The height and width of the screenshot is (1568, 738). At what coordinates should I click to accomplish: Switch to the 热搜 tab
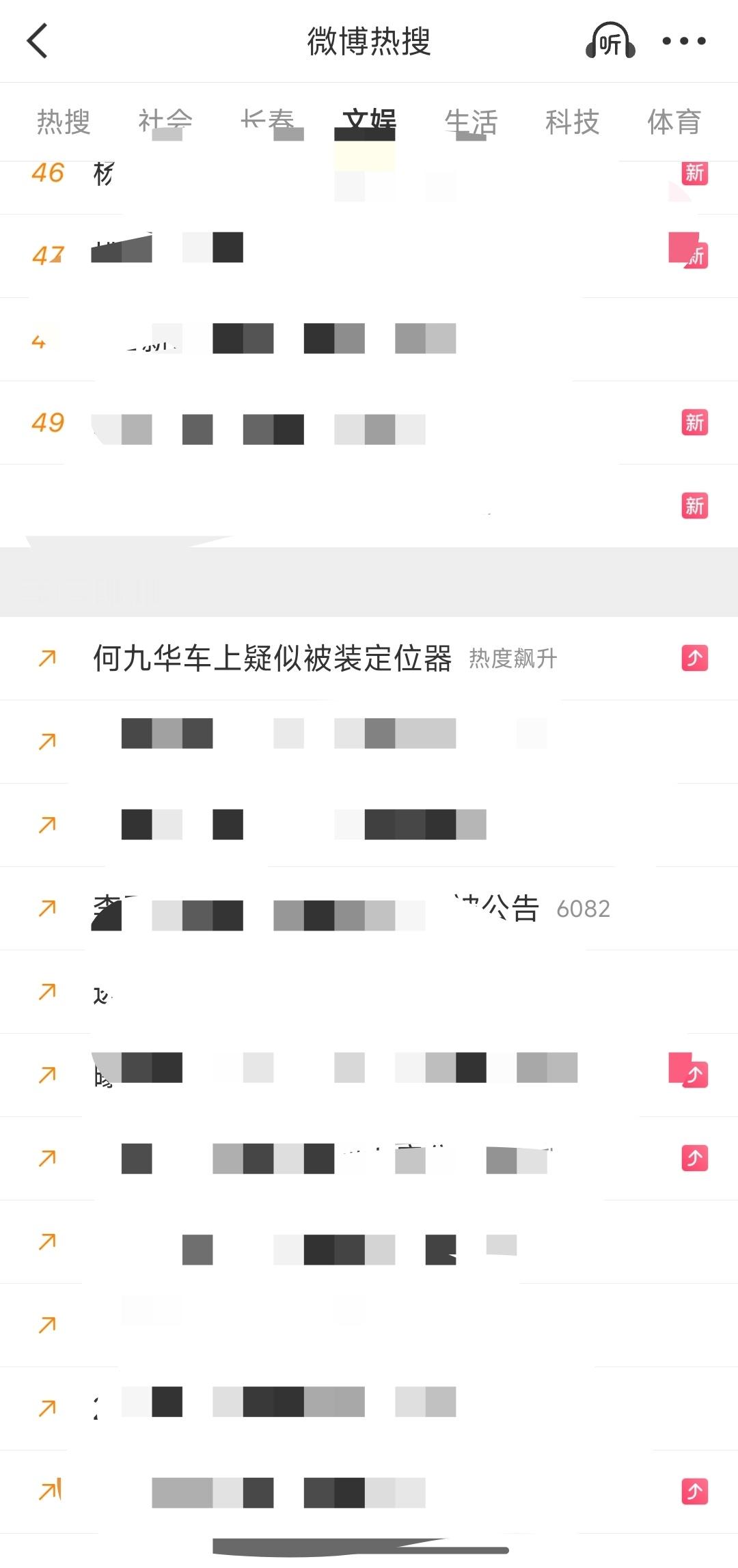point(64,120)
